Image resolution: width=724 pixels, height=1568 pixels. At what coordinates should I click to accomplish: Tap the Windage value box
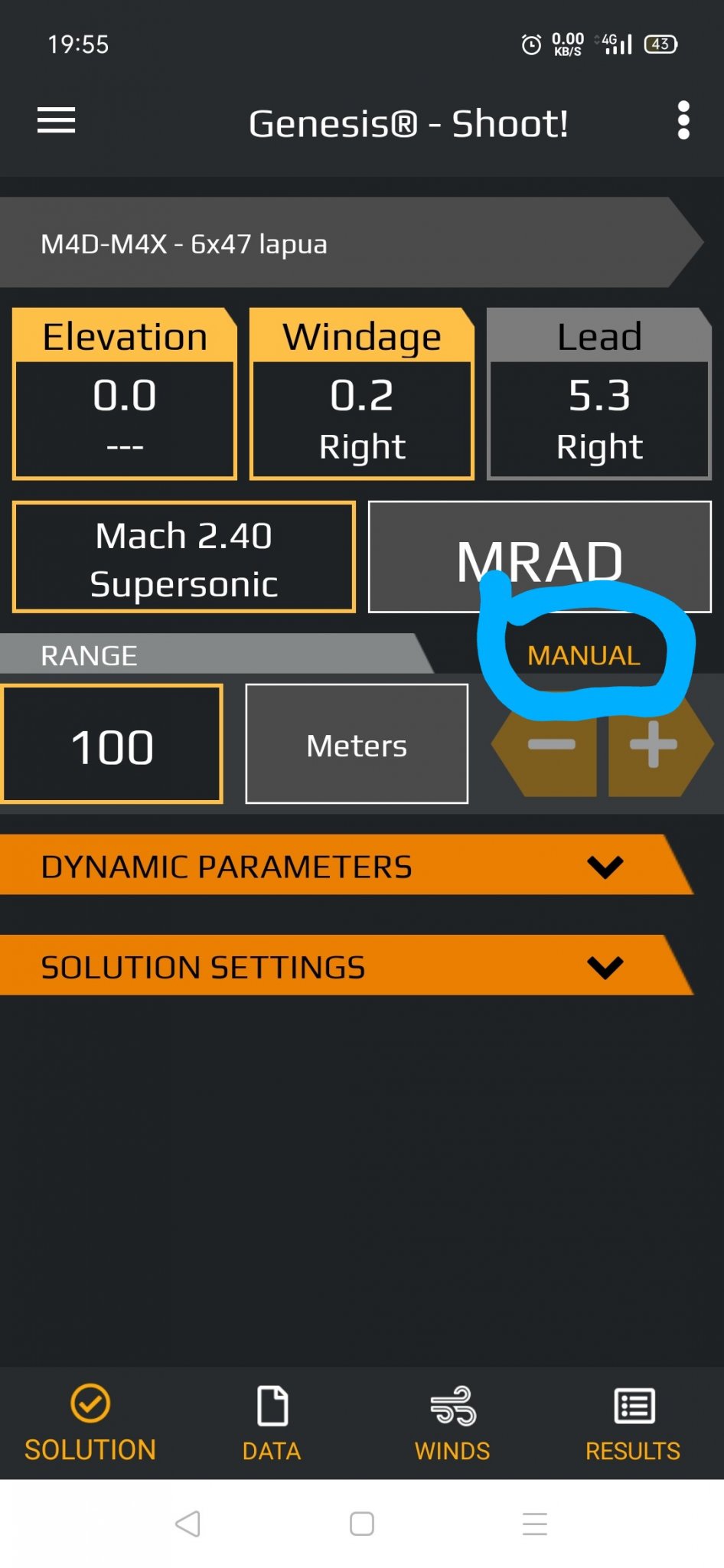[362, 417]
